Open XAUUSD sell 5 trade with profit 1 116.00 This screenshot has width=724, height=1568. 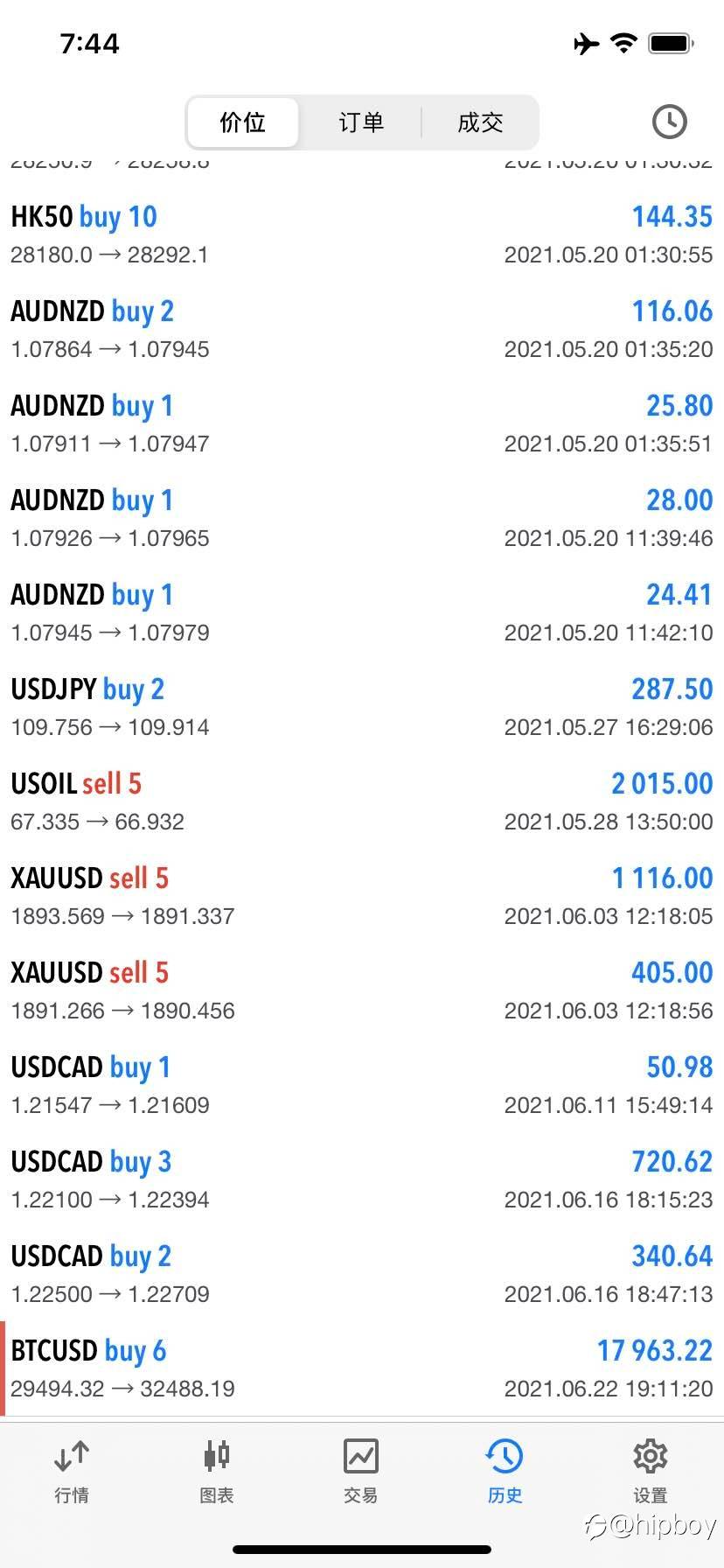pyautogui.click(x=362, y=896)
